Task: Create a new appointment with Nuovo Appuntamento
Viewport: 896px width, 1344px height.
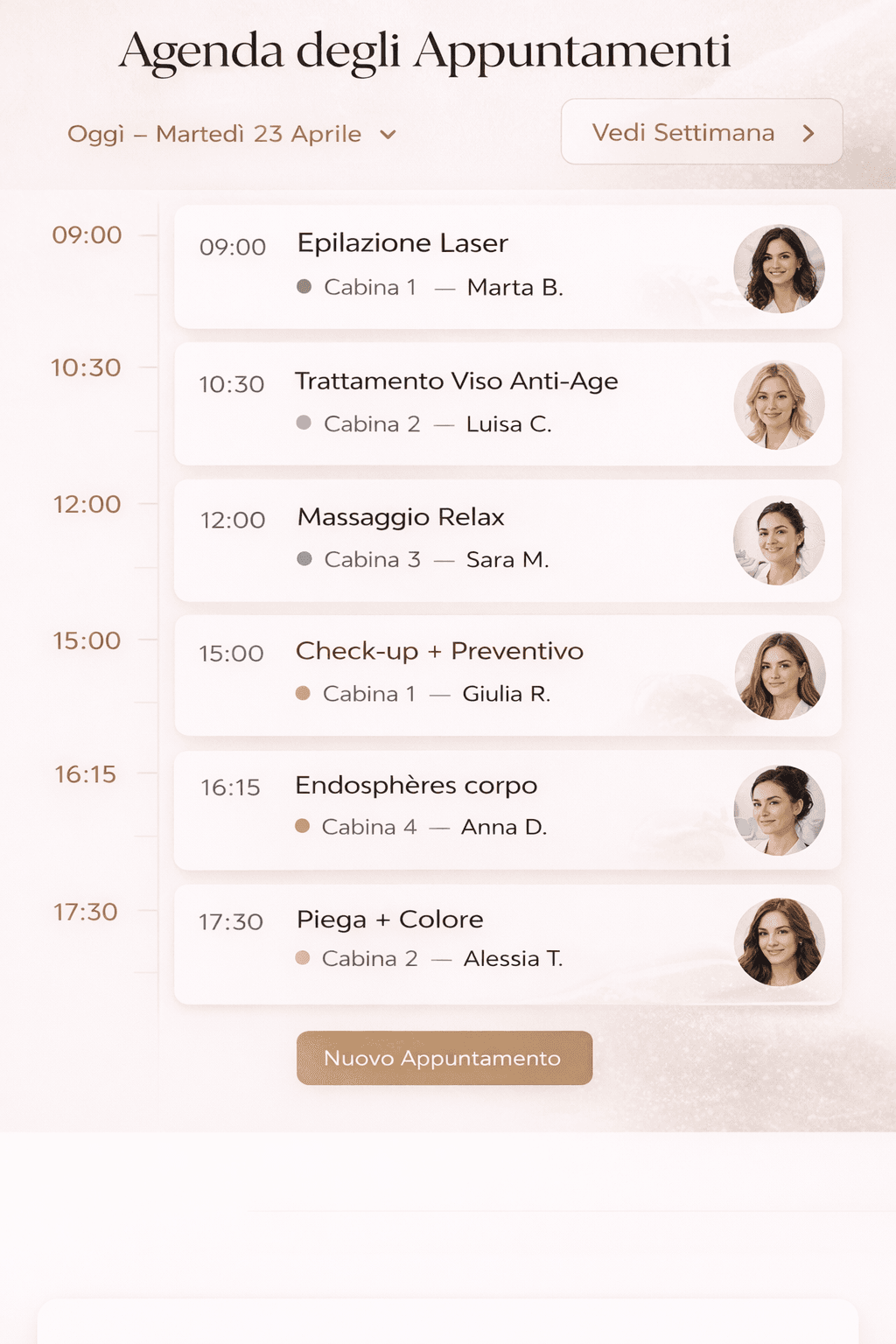Action: point(444,1058)
